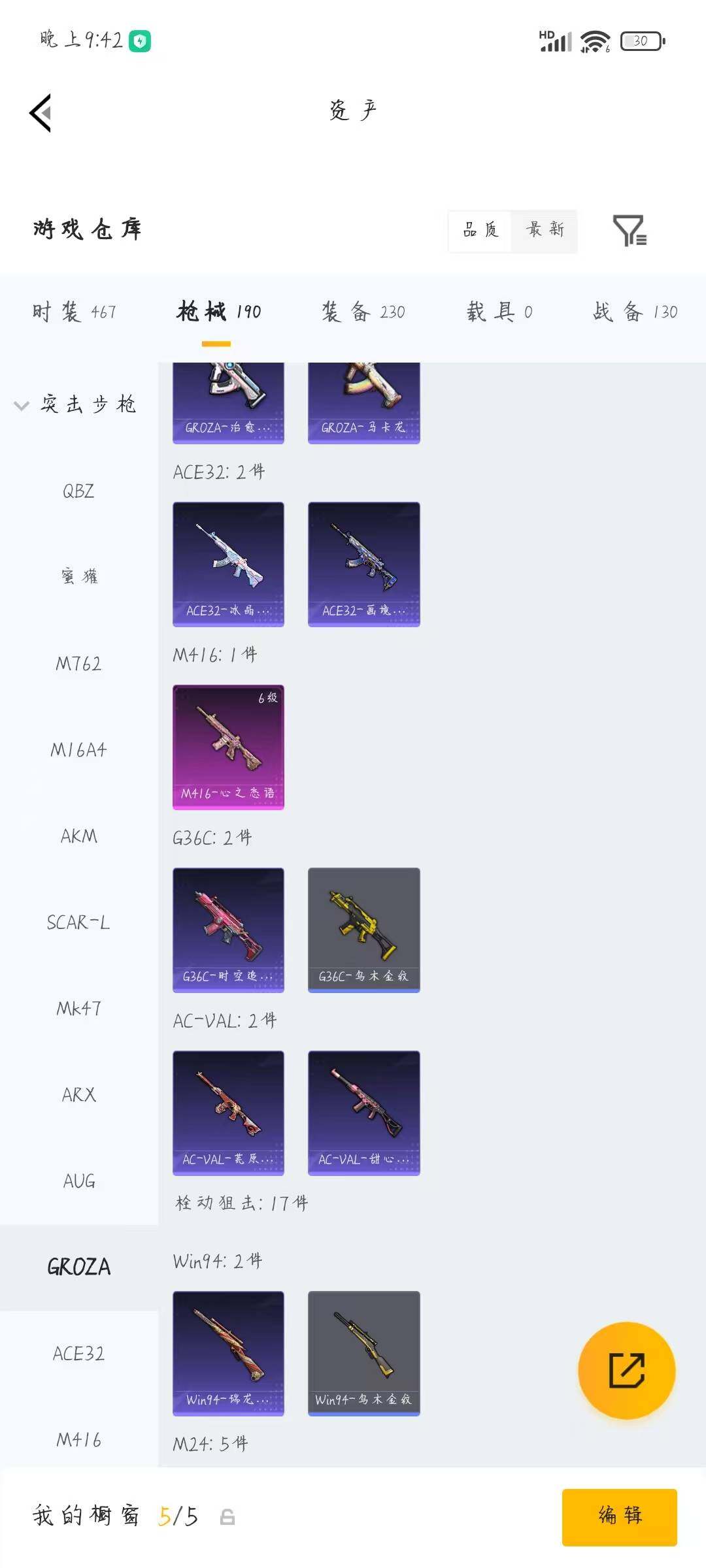This screenshot has width=706, height=1568.
Task: Select AUG in the side list
Action: (x=78, y=1181)
